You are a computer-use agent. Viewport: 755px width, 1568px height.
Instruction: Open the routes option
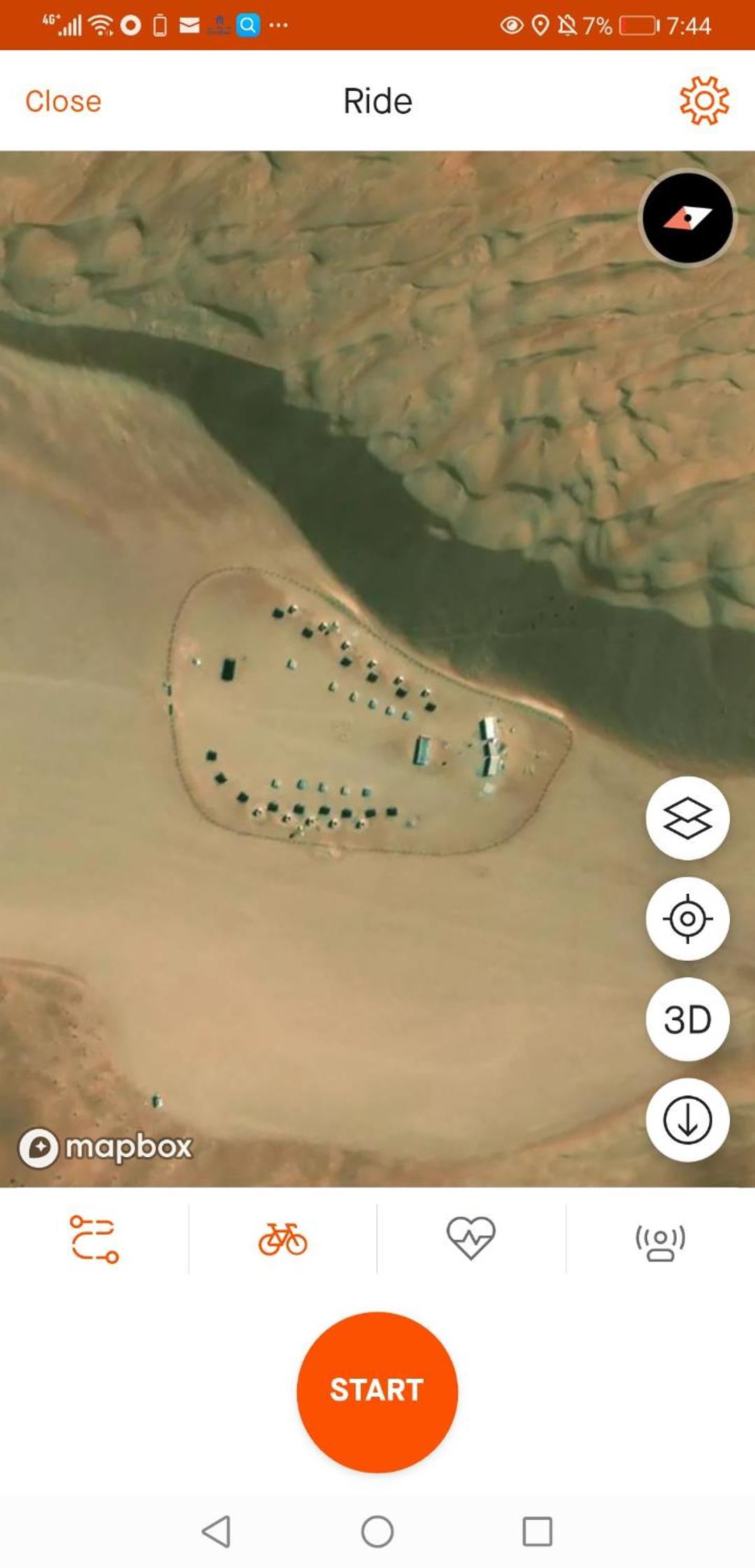click(x=94, y=1239)
